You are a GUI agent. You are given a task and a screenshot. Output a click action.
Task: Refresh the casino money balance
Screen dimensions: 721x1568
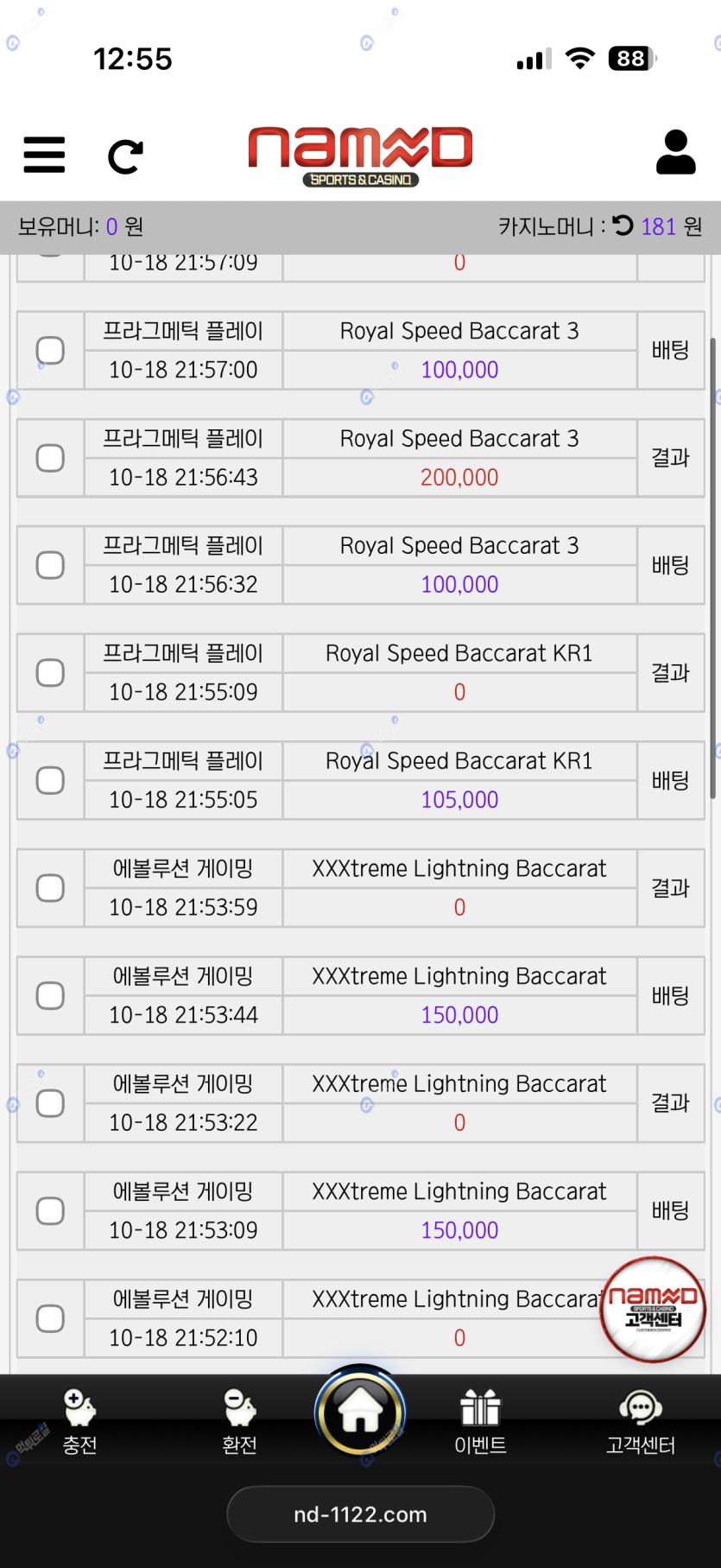(623, 226)
